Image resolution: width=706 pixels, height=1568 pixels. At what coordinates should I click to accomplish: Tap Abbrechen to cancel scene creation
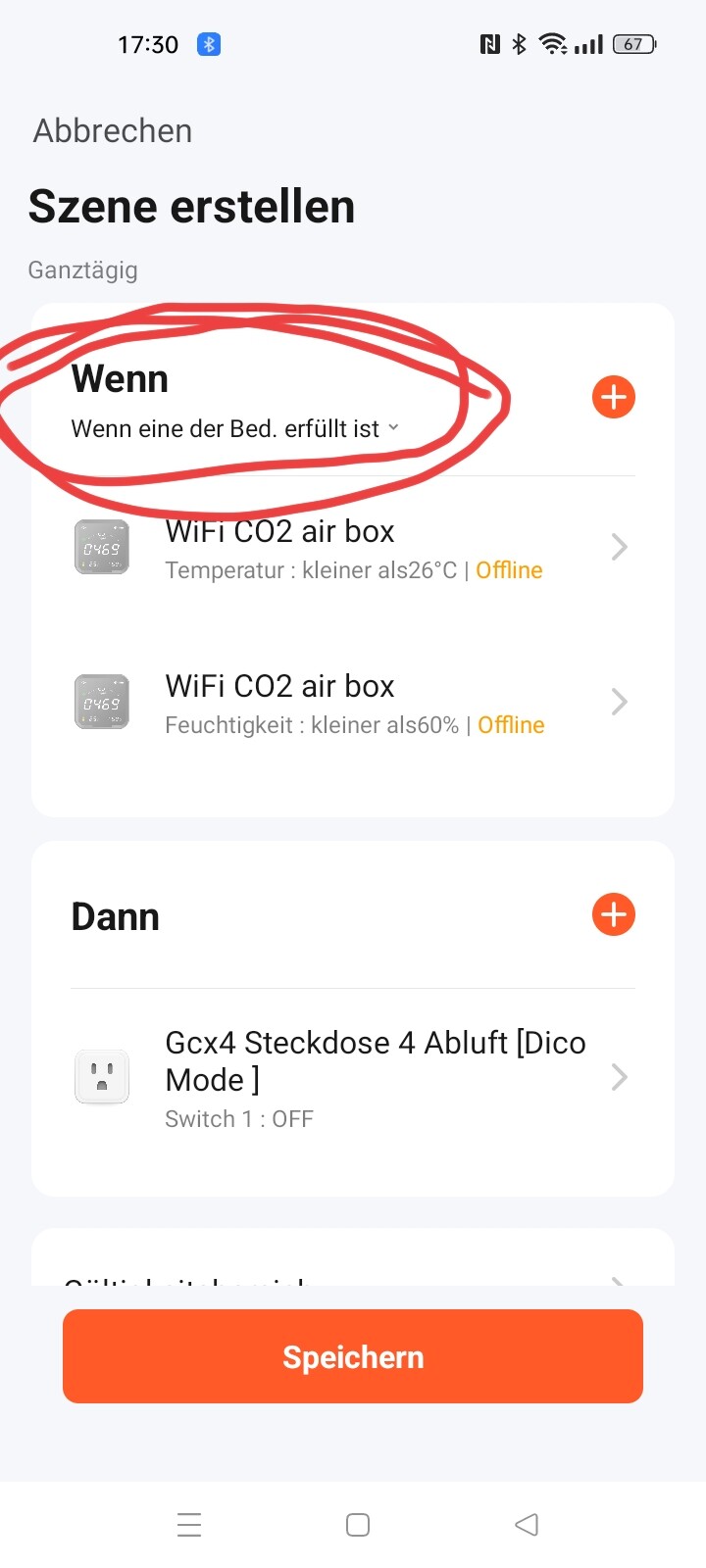[x=113, y=130]
